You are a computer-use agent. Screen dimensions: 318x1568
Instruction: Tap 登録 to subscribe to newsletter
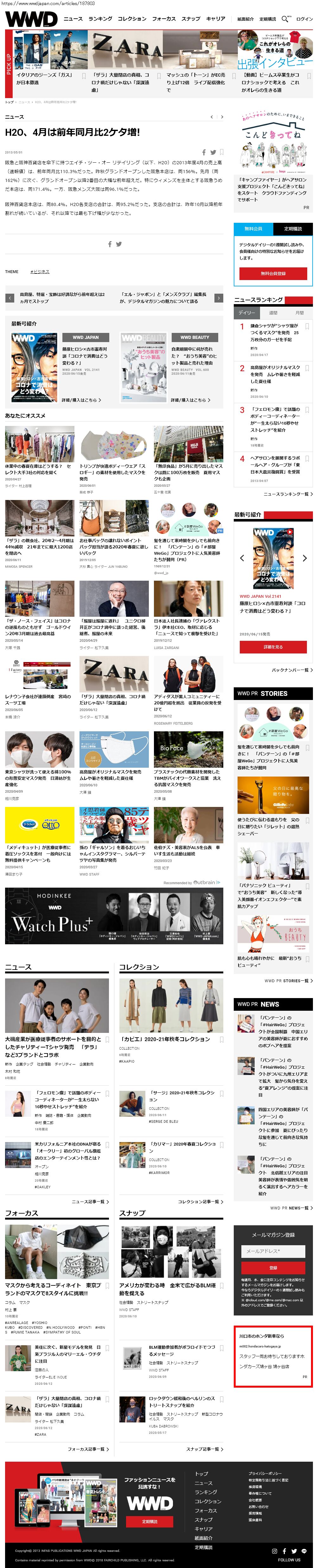(x=273, y=1267)
